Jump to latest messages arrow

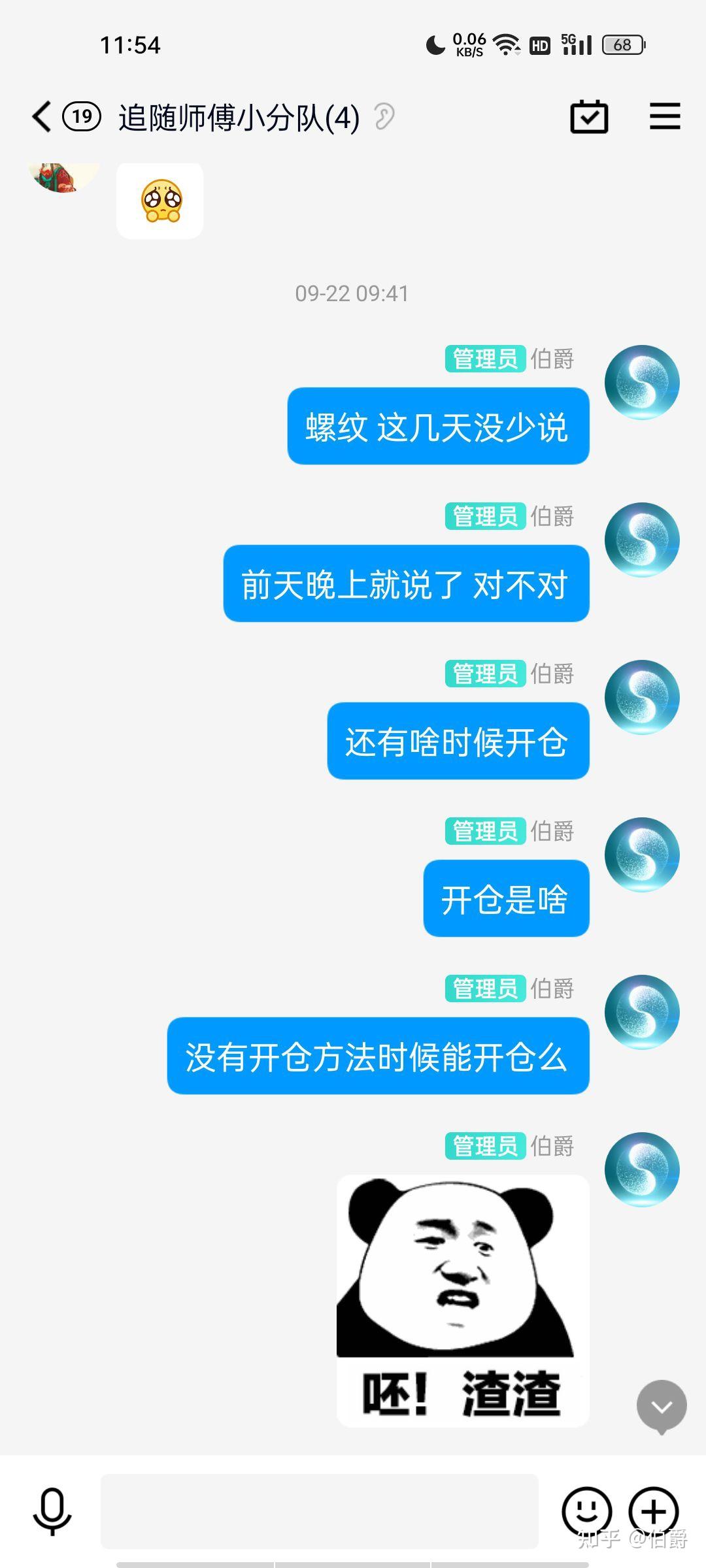pos(662,1407)
